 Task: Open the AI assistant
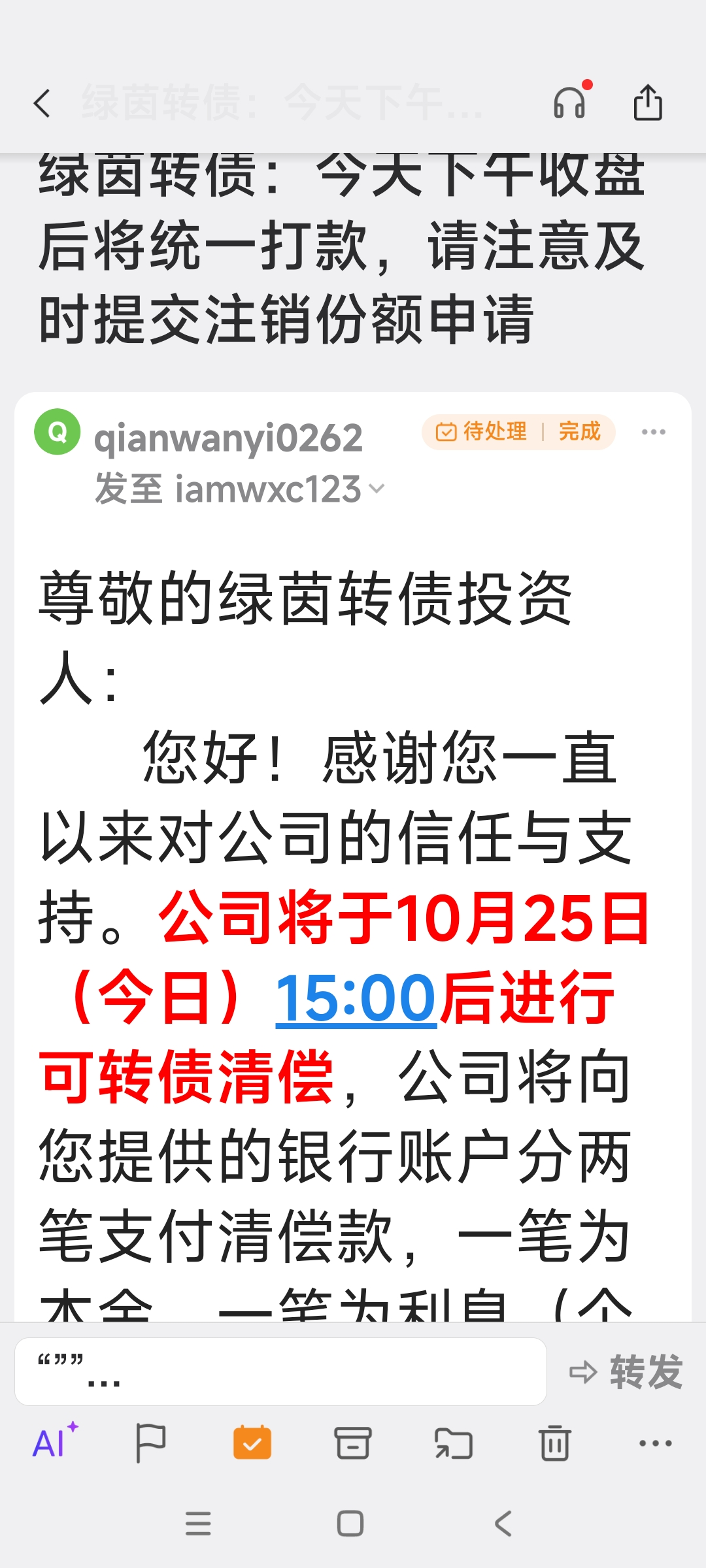[x=55, y=1442]
